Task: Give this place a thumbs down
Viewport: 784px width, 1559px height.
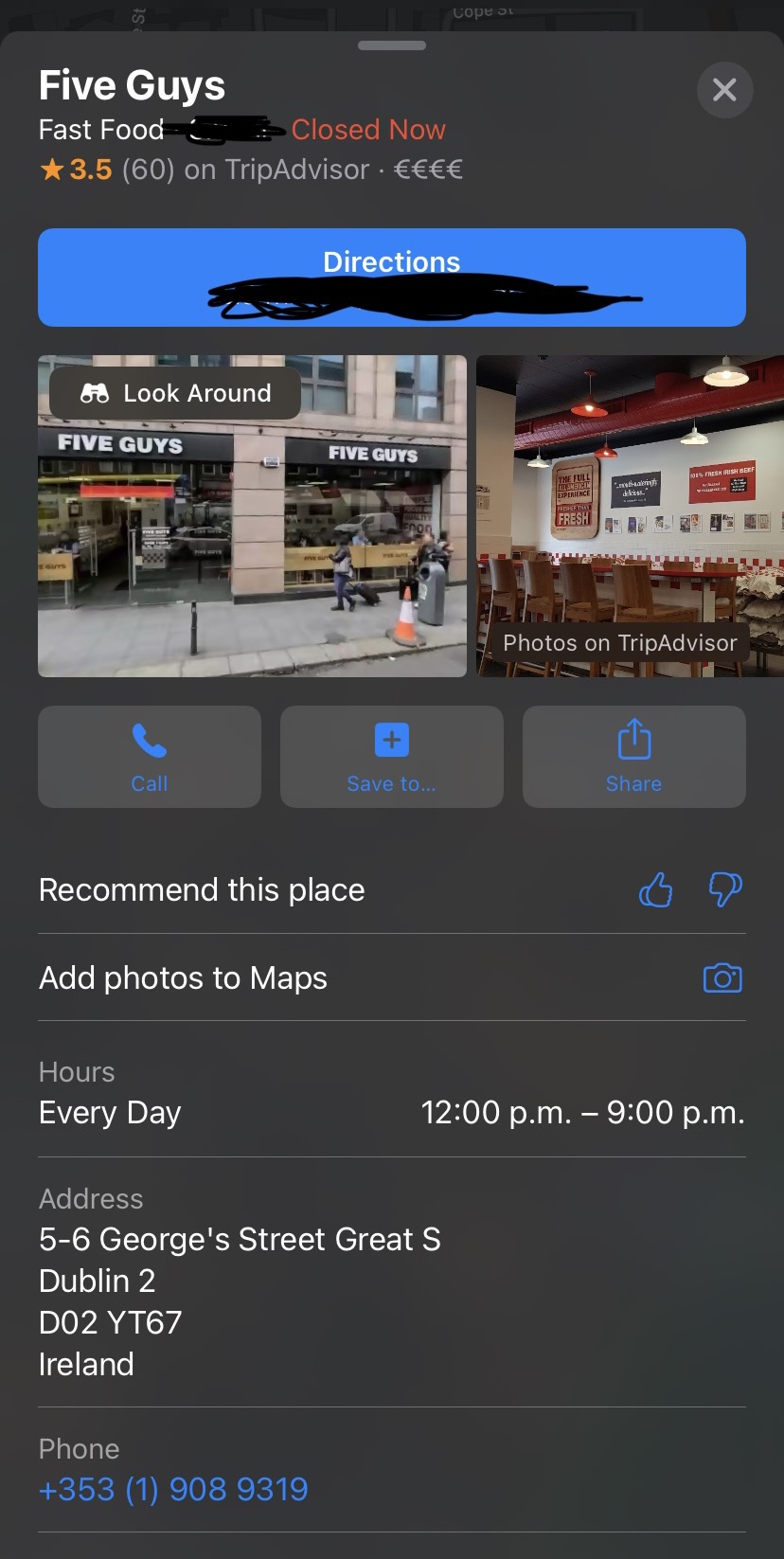Action: pyautogui.click(x=725, y=889)
